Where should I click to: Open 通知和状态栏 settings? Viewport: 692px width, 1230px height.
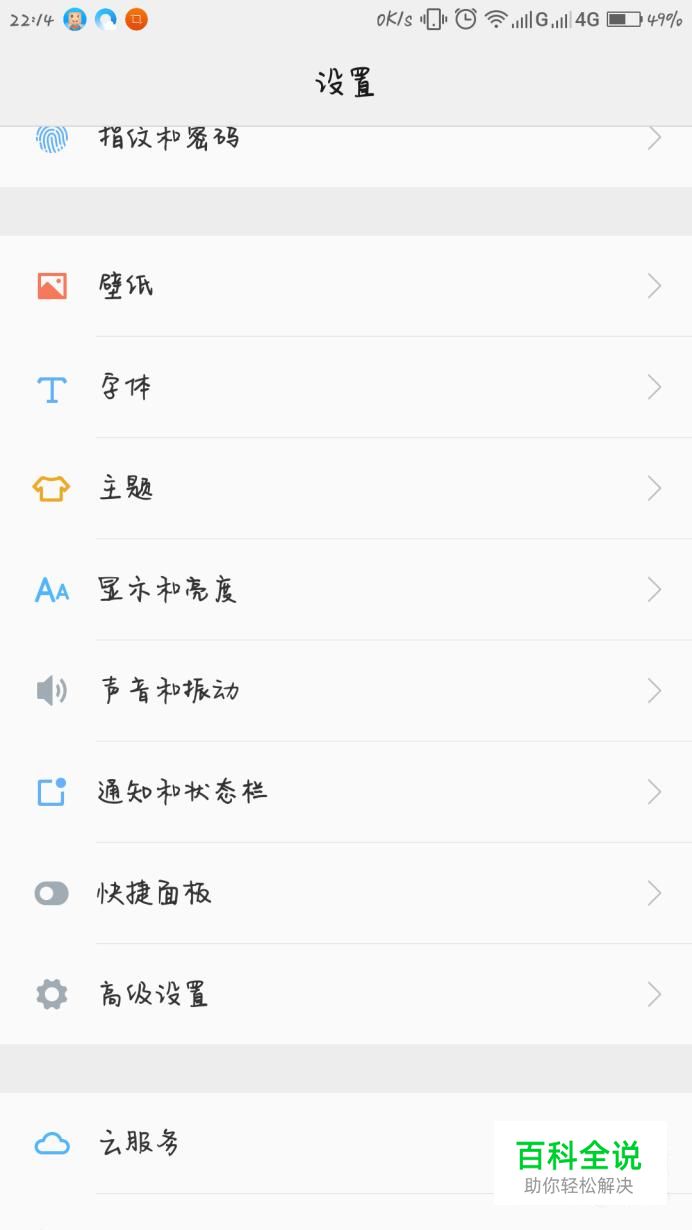[x=346, y=792]
